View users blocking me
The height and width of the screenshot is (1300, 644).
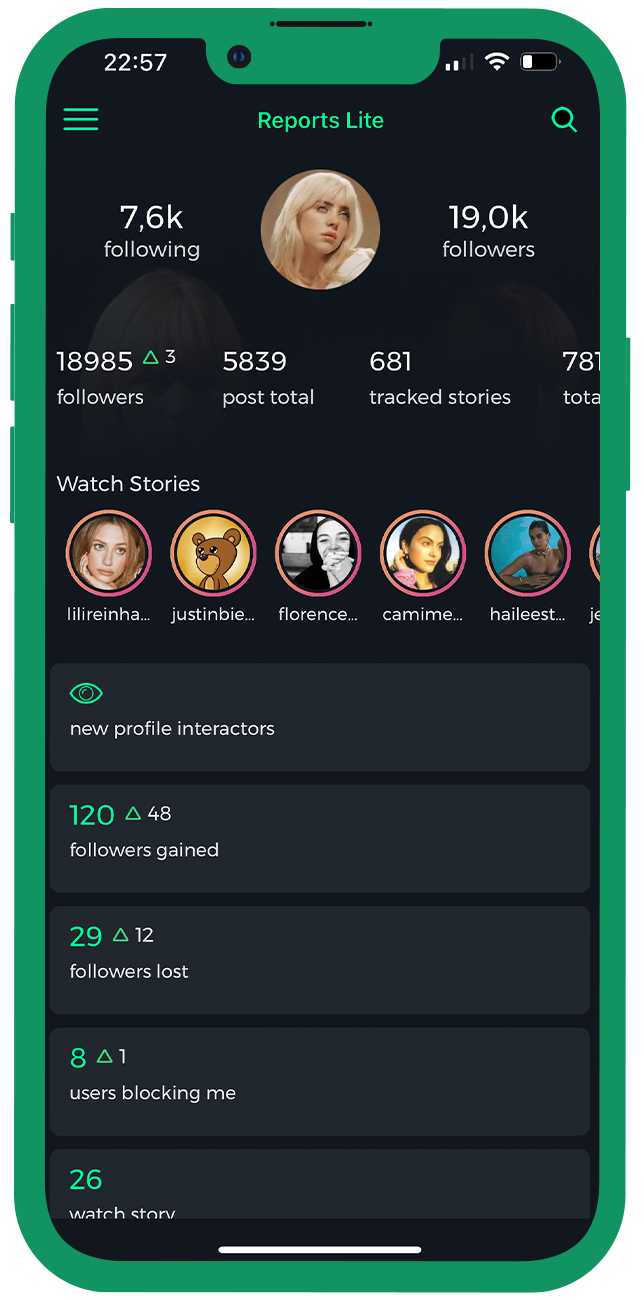(x=320, y=1081)
